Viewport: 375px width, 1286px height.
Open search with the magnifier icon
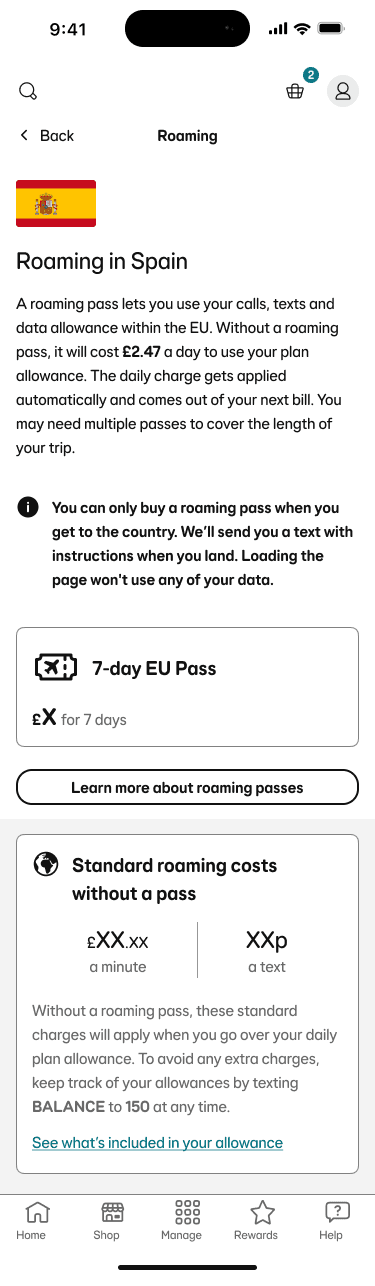[x=28, y=91]
